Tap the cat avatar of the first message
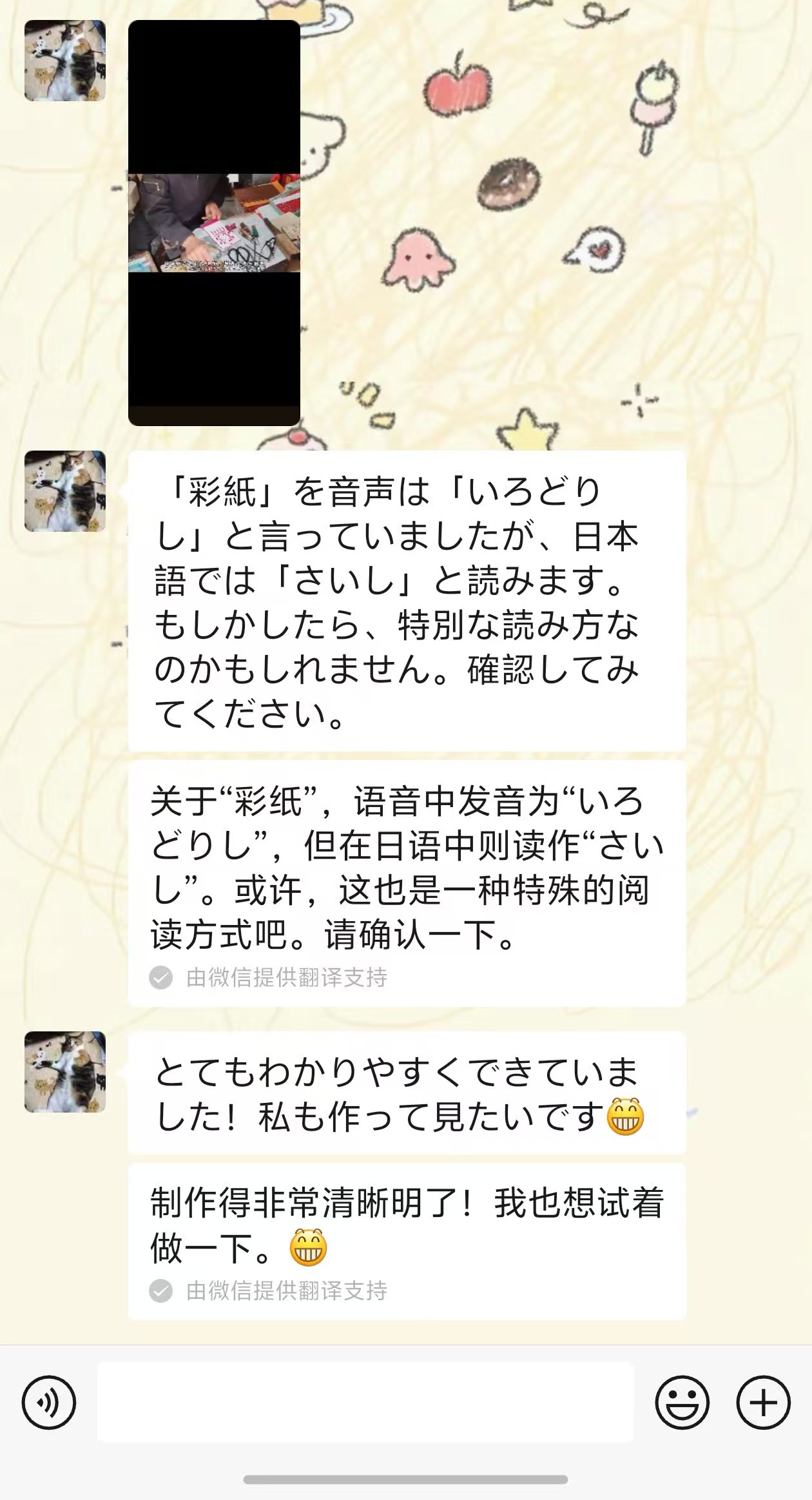Image resolution: width=812 pixels, height=1500 pixels. click(x=64, y=61)
